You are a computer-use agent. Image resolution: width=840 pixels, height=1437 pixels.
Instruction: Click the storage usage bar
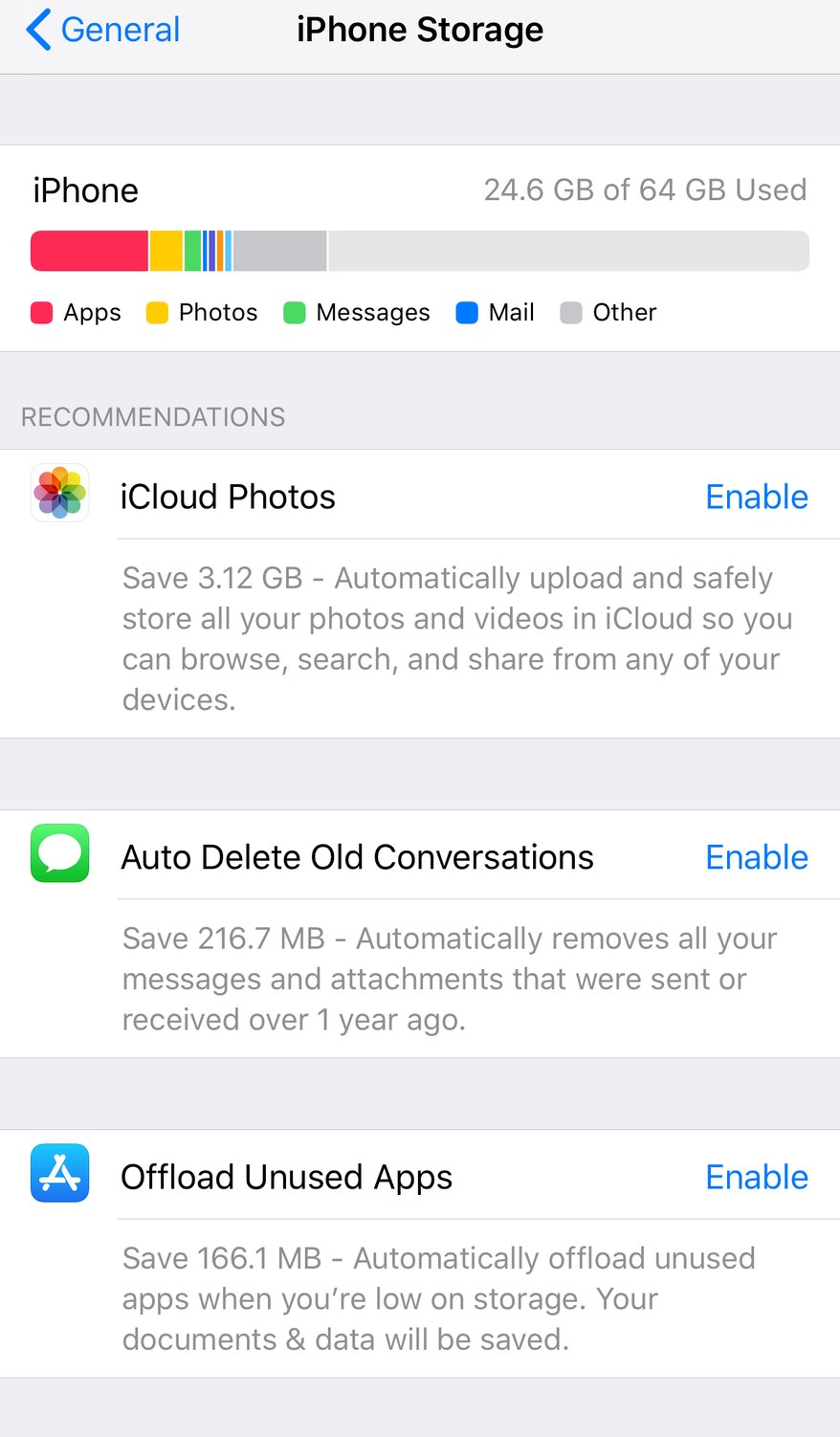point(419,250)
